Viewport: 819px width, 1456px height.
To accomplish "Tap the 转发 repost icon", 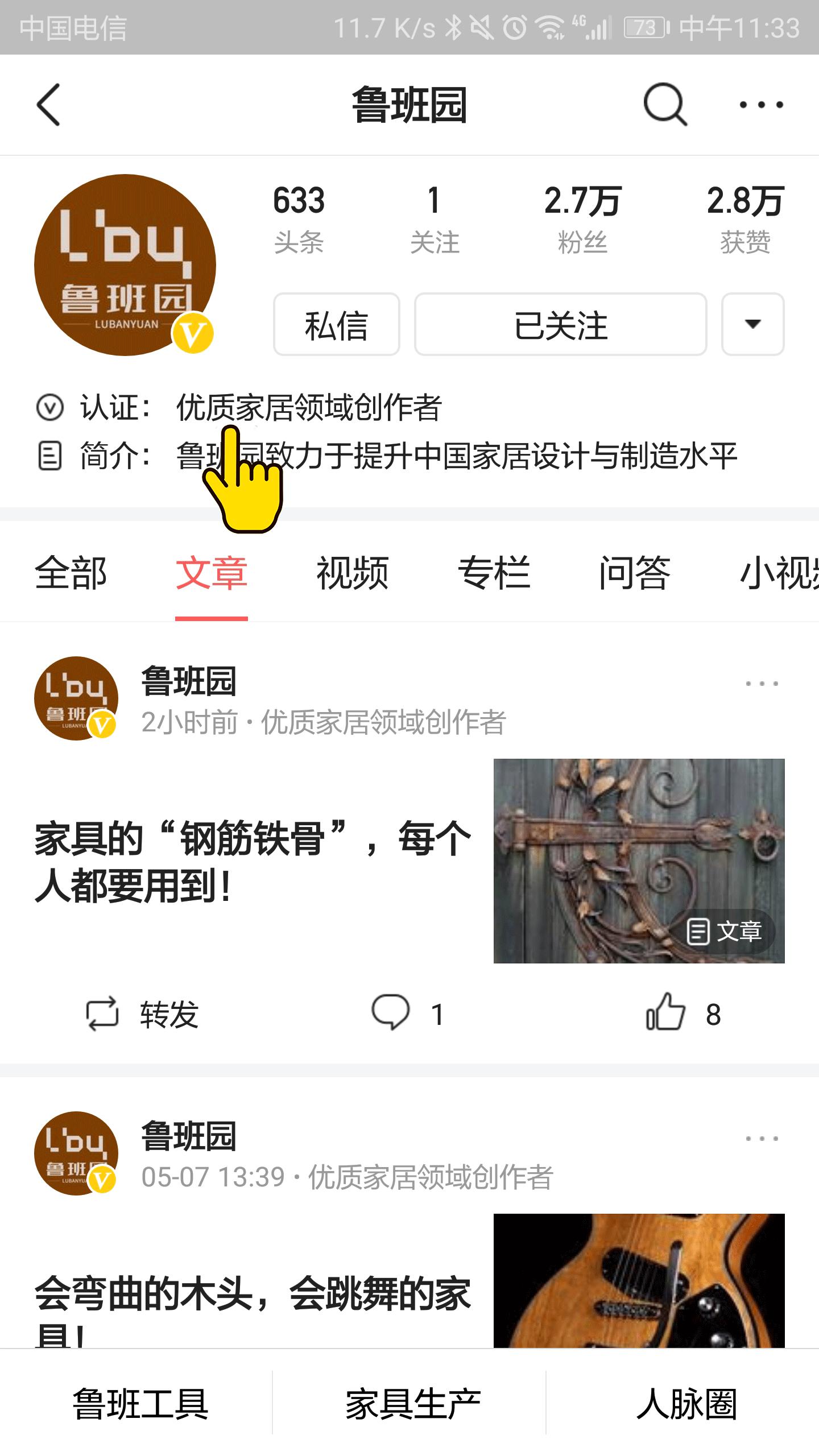I will [101, 1015].
